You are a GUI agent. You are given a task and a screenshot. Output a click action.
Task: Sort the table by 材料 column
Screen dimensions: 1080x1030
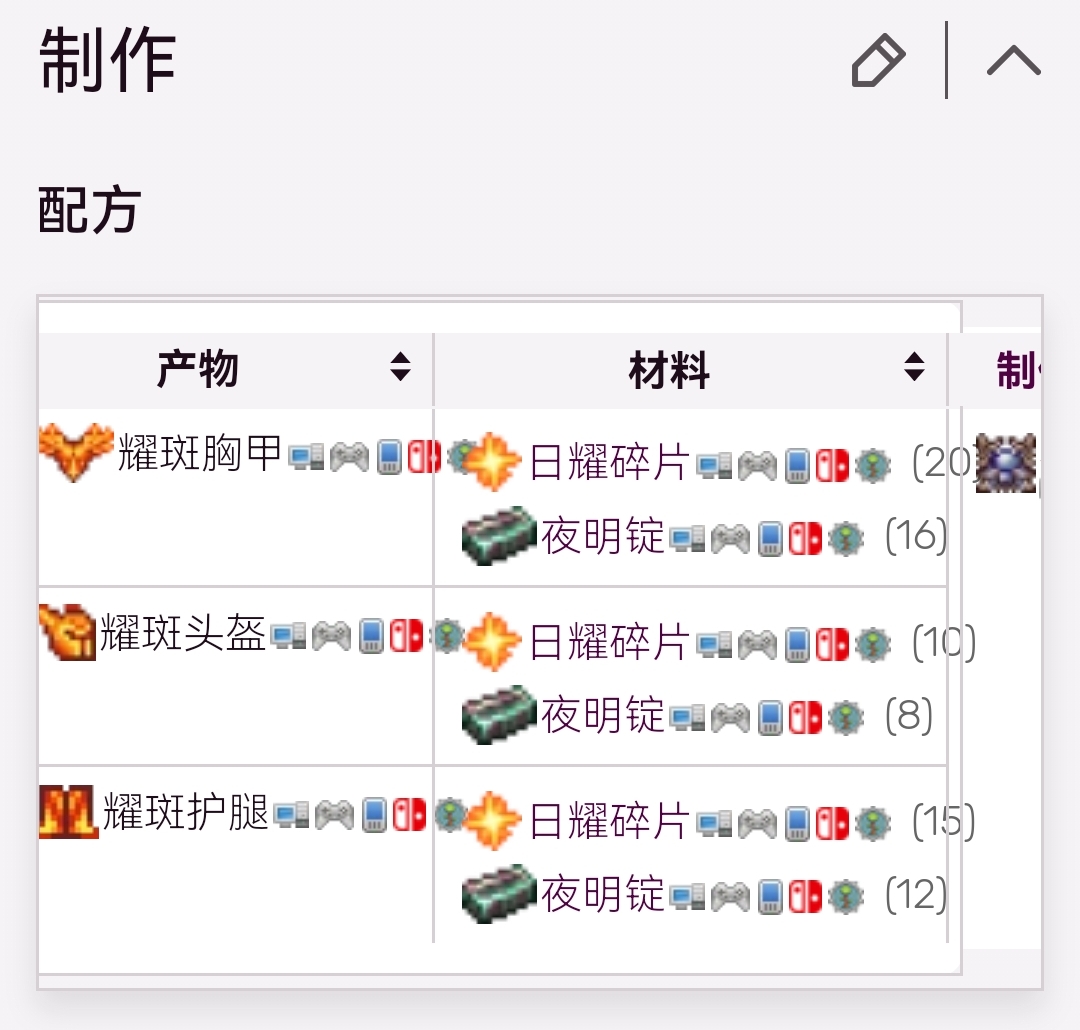(x=913, y=368)
